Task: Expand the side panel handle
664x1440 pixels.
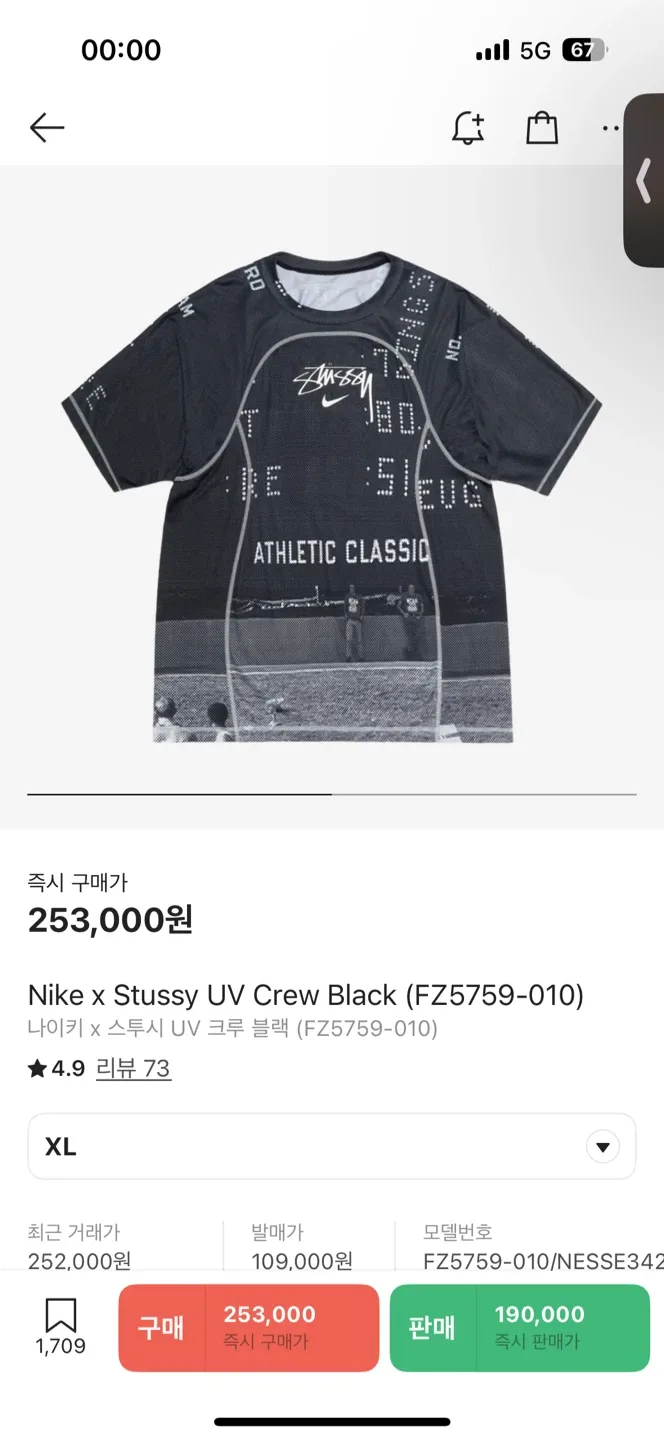Action: pyautogui.click(x=644, y=181)
